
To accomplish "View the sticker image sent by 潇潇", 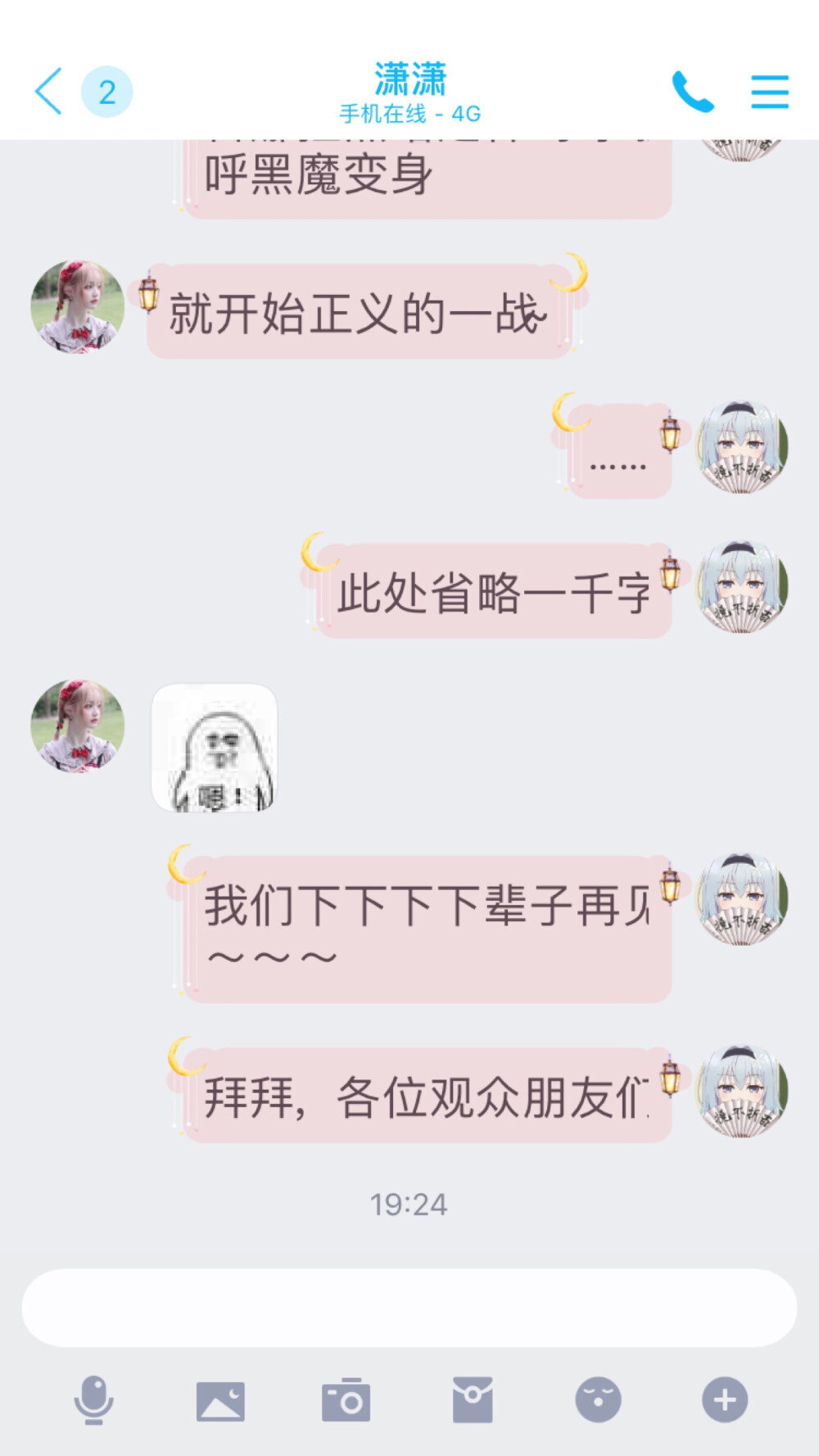I will tap(215, 748).
